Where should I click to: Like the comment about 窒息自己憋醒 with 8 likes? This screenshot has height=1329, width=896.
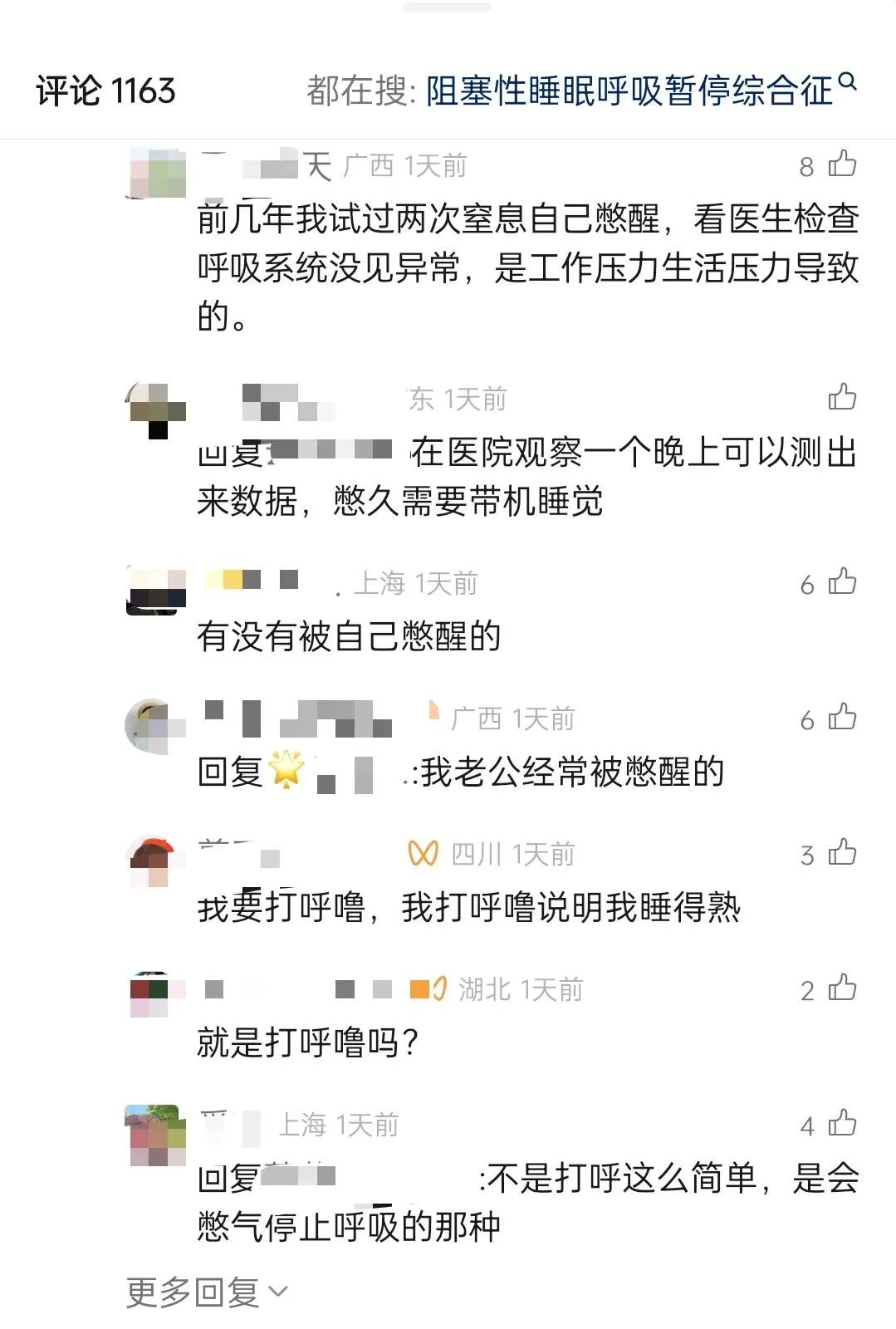(841, 164)
